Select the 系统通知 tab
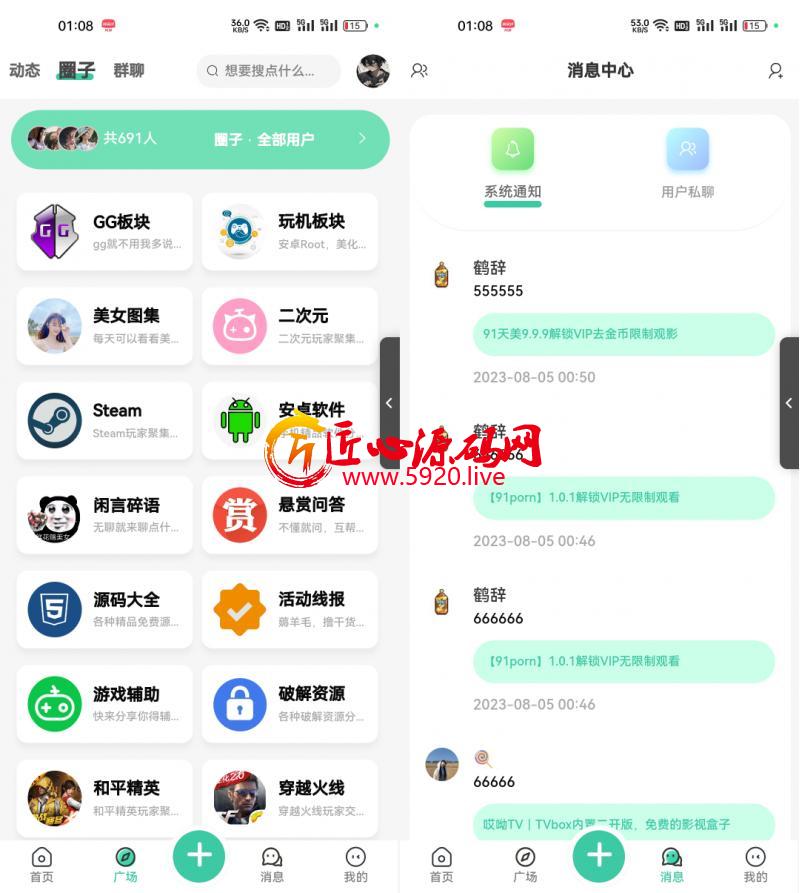Screen dimensions: 800x893 [512, 165]
